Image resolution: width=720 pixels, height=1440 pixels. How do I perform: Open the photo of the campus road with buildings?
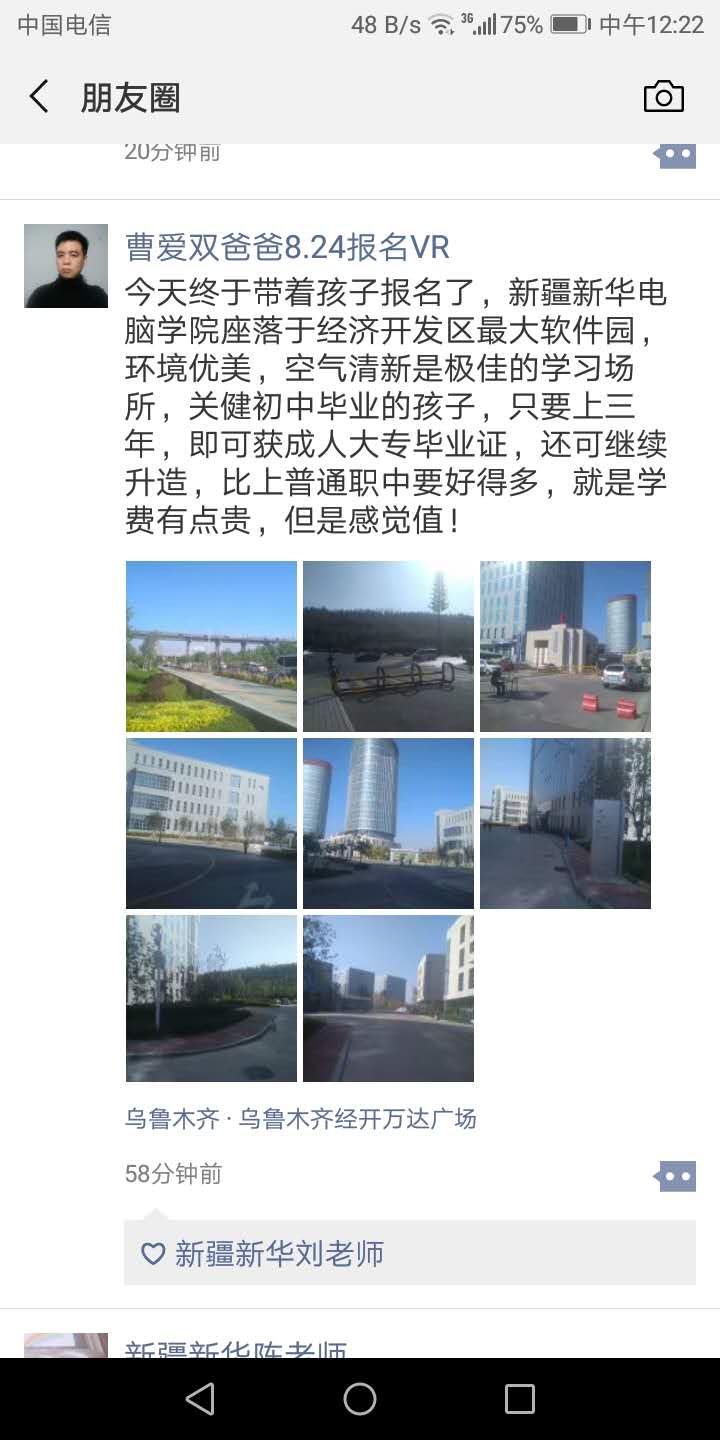point(388,999)
